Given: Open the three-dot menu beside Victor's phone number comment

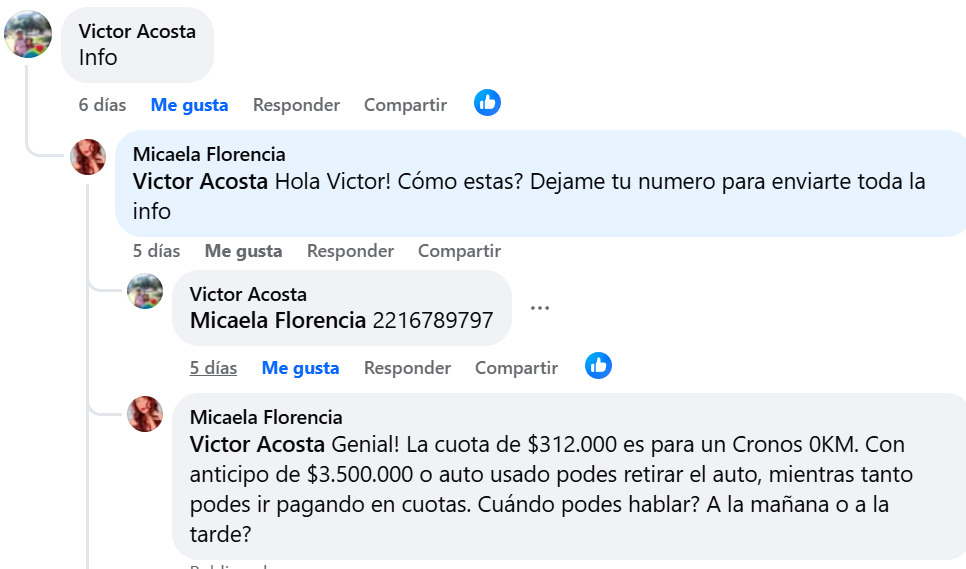Looking at the screenshot, I should click(x=540, y=308).
